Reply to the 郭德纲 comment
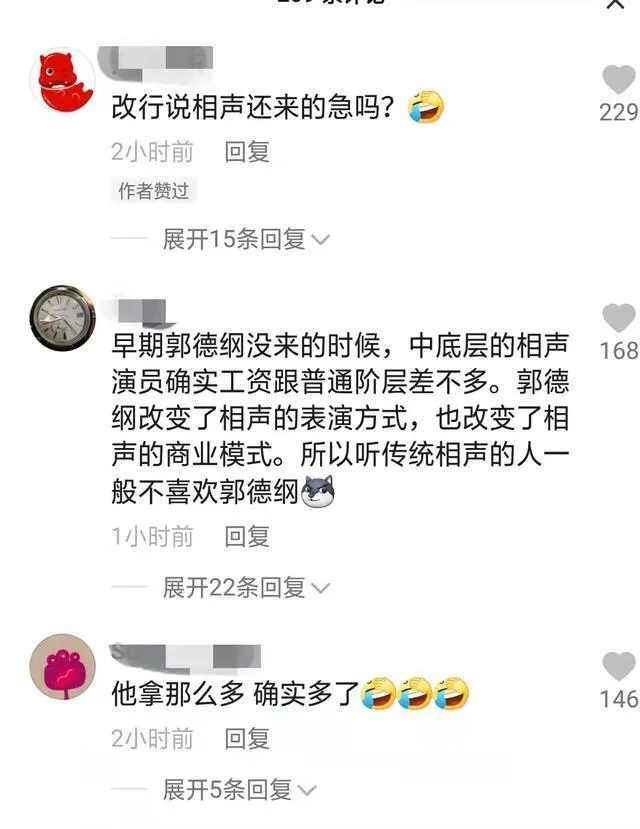This screenshot has width=640, height=829. 247,537
